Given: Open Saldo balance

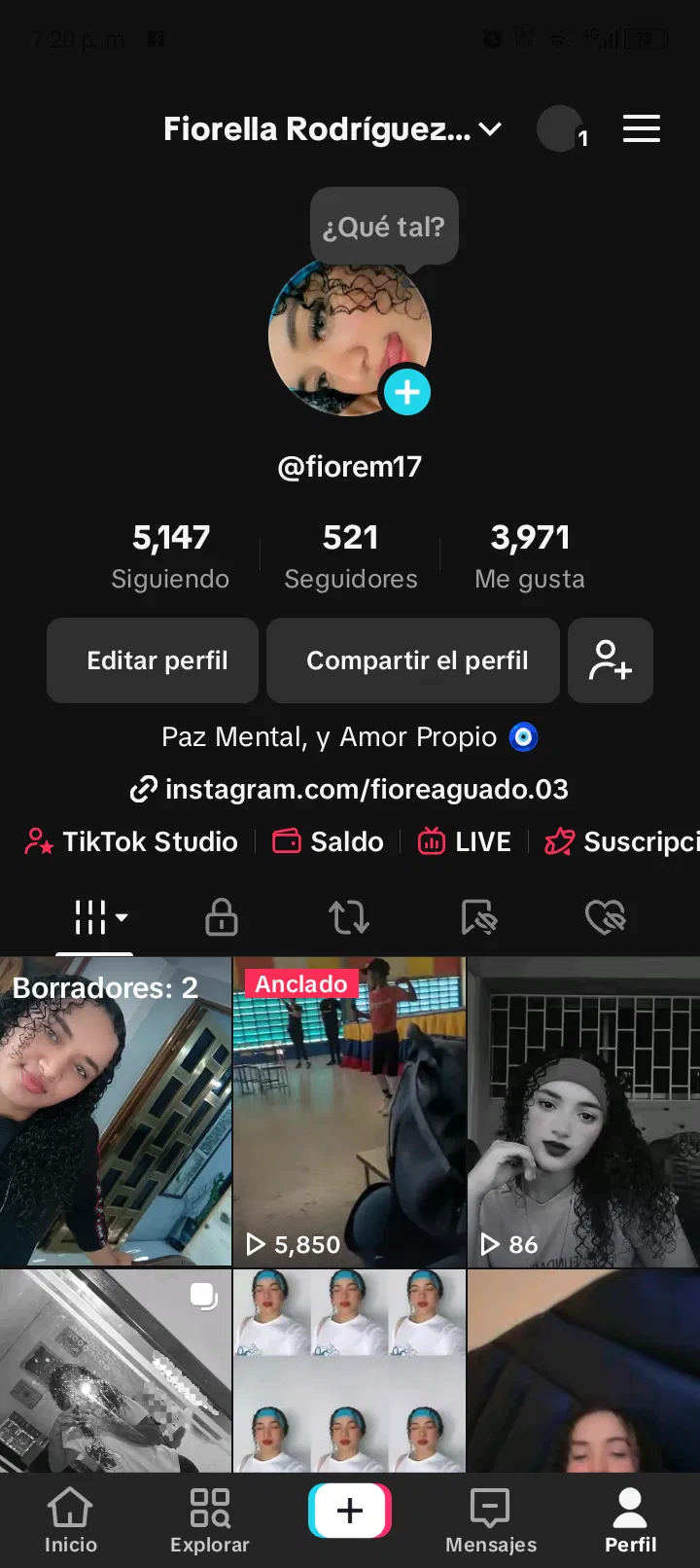Looking at the screenshot, I should [328, 841].
